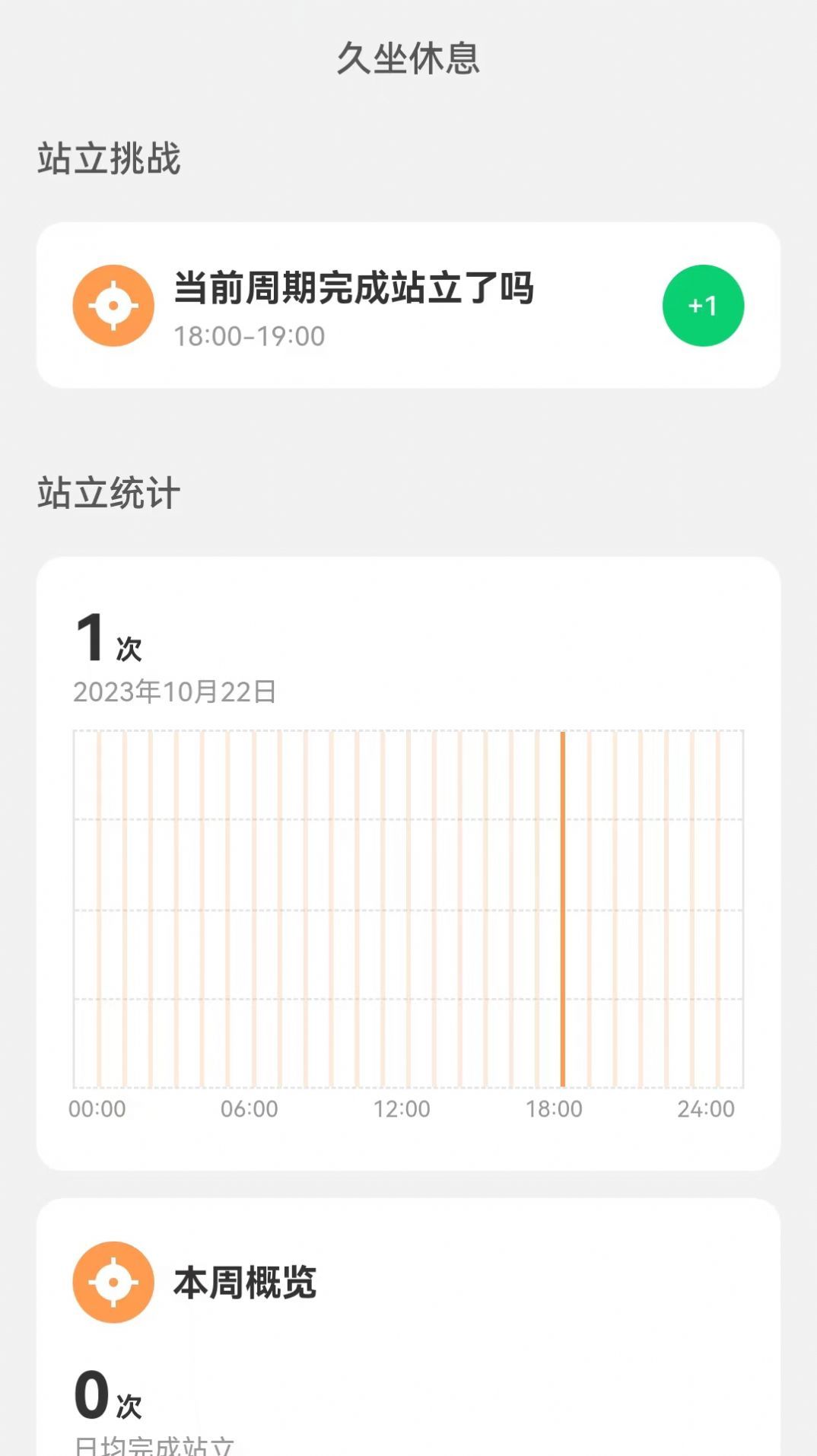Select the crosshair icon in the standing challenge

click(113, 305)
